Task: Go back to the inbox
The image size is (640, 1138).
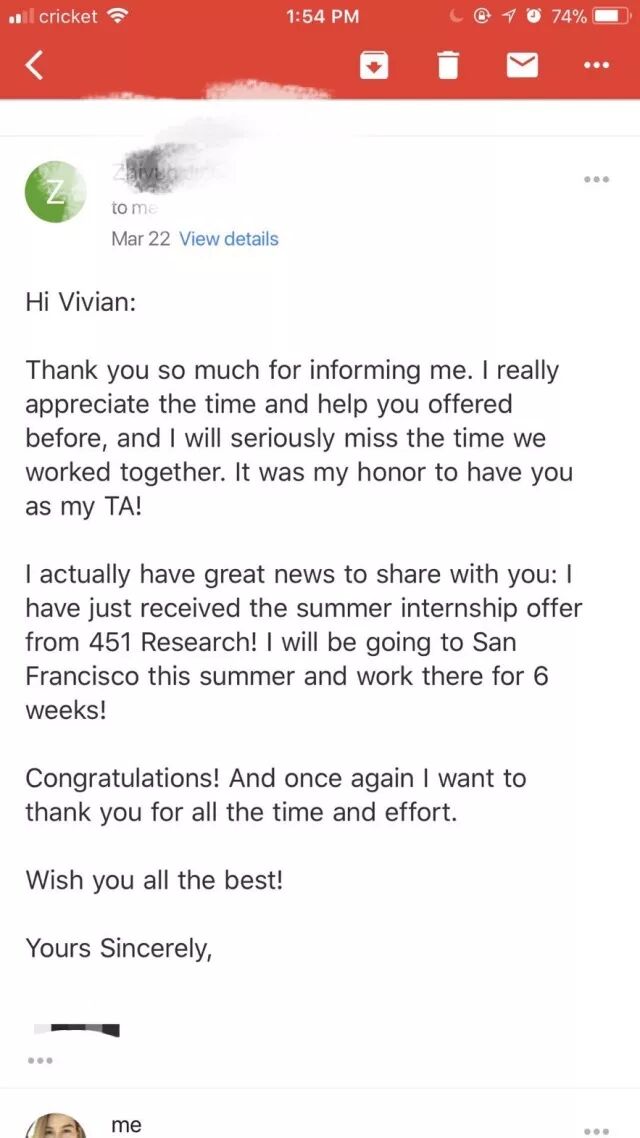Action: point(35,66)
